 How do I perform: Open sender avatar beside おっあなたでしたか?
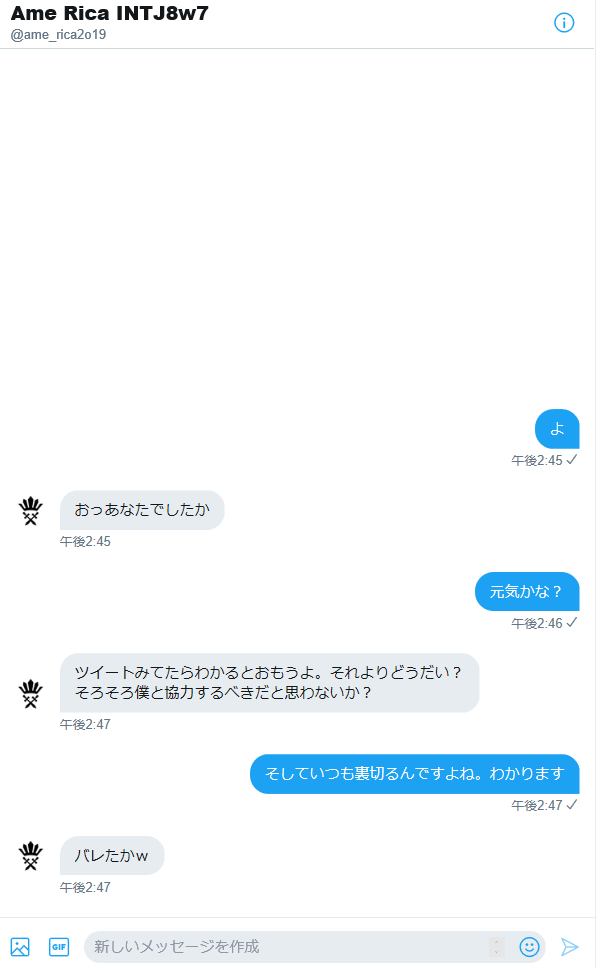point(31,511)
